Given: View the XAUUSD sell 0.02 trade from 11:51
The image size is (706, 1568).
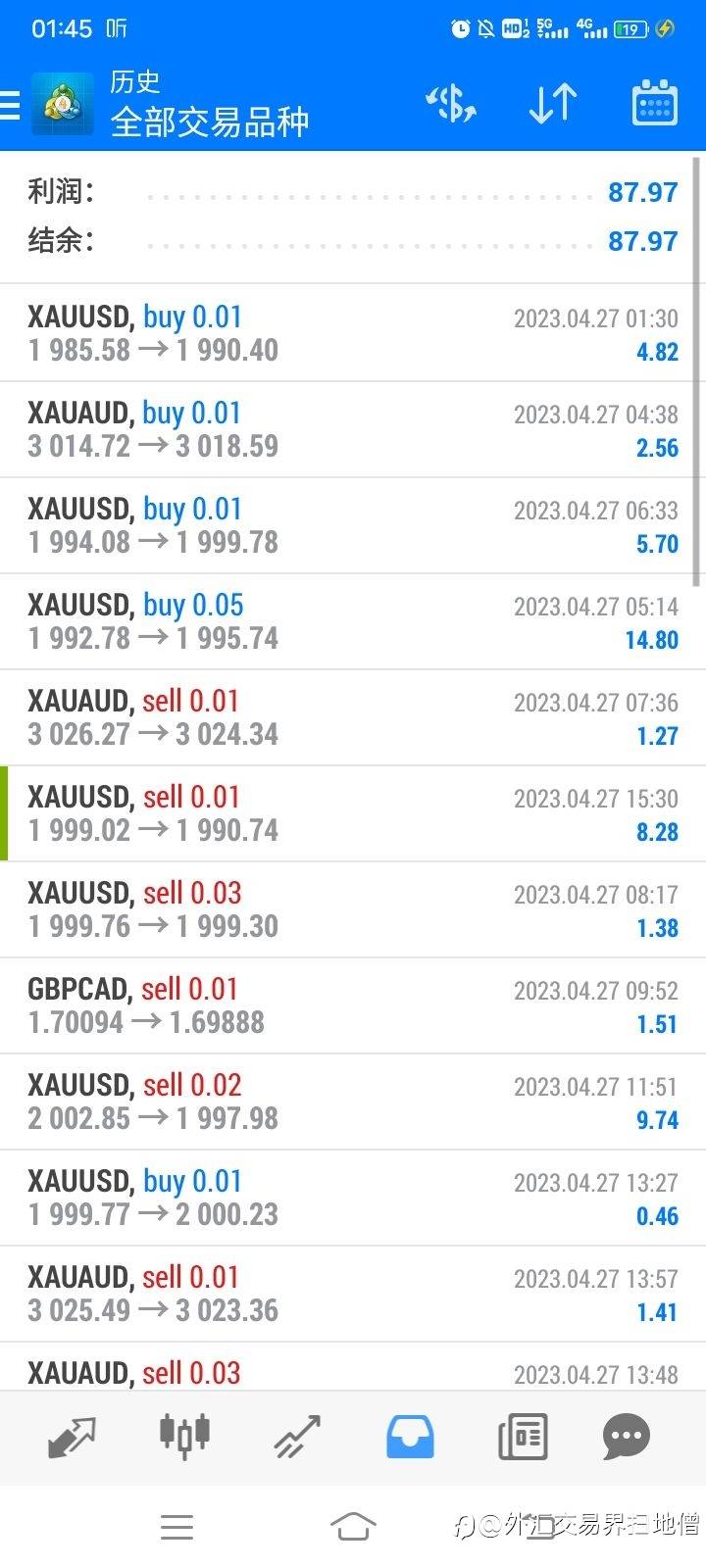Looking at the screenshot, I should (x=353, y=1102).
